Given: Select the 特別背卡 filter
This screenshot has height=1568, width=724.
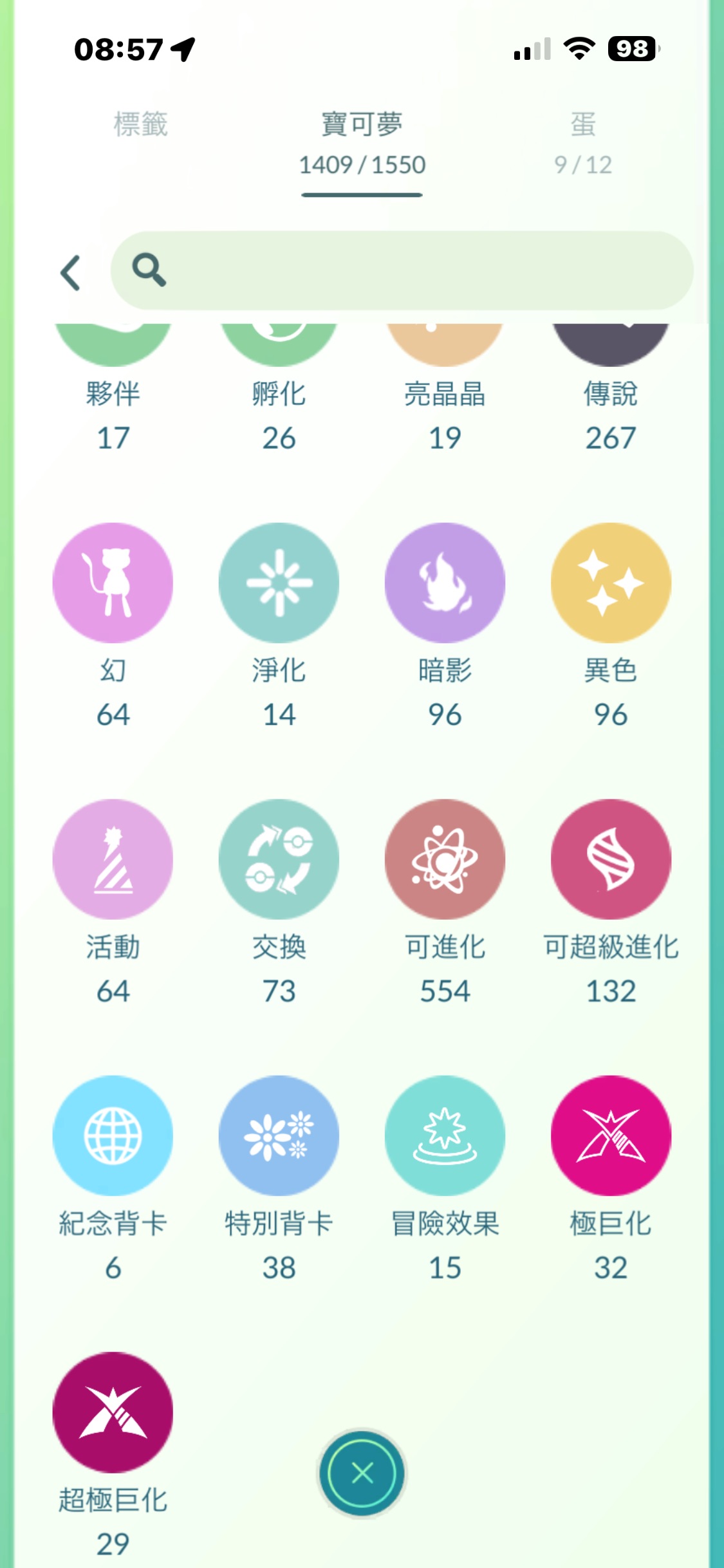Looking at the screenshot, I should pos(279,1135).
